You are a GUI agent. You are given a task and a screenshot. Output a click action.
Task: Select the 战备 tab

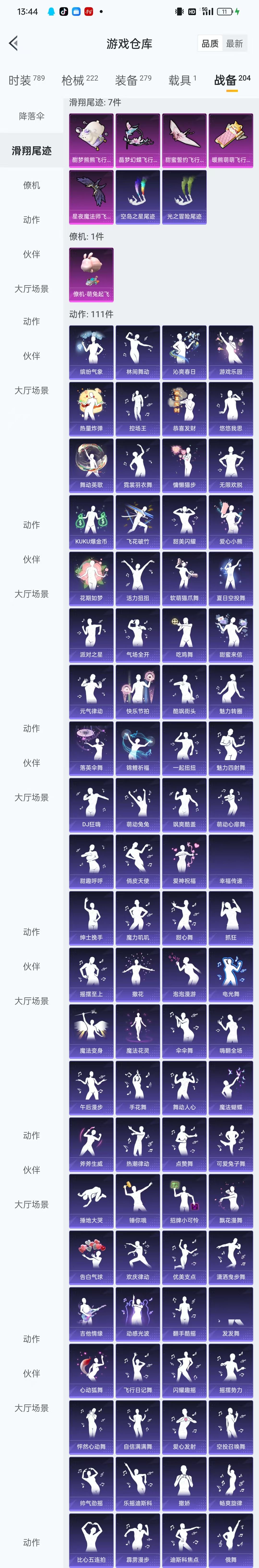pyautogui.click(x=232, y=80)
